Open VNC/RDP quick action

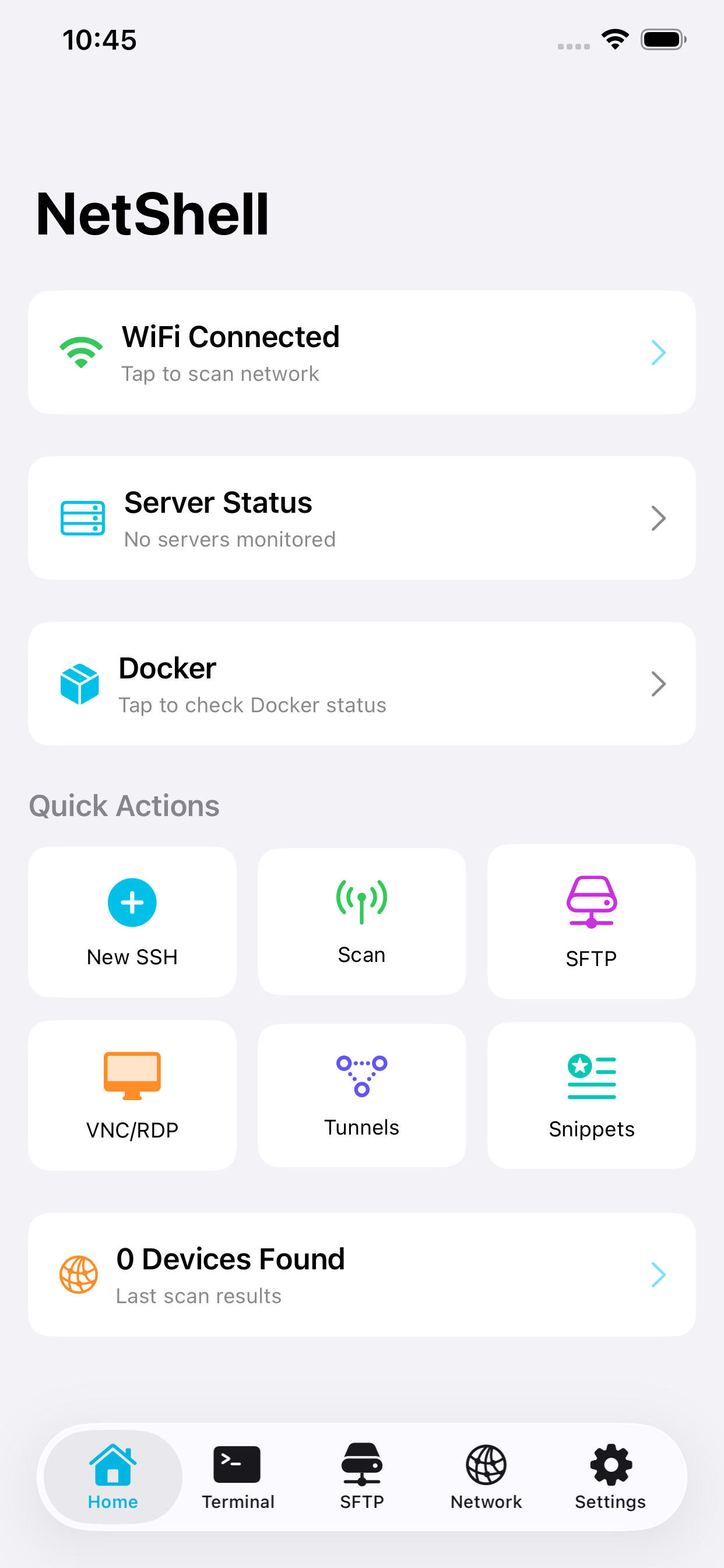pos(132,1095)
